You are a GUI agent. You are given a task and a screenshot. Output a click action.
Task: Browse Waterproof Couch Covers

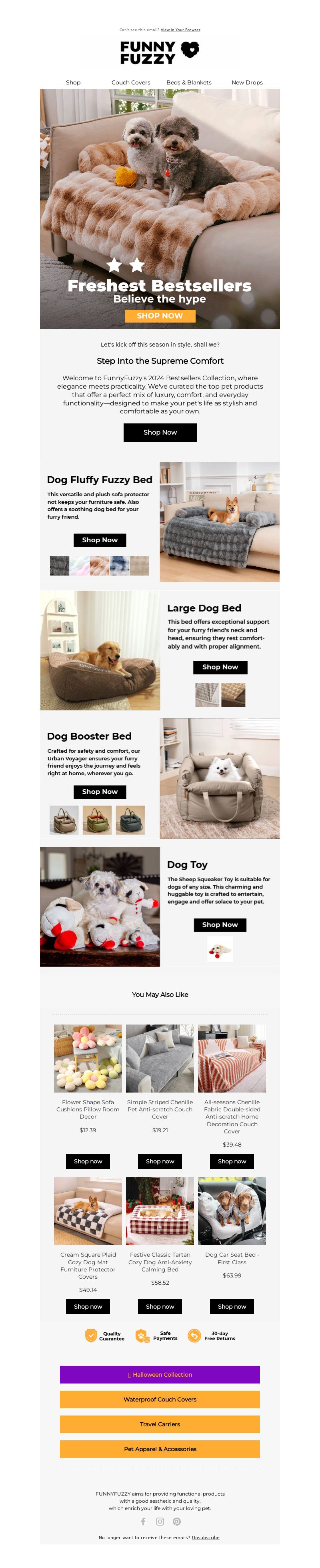pyautogui.click(x=159, y=1400)
